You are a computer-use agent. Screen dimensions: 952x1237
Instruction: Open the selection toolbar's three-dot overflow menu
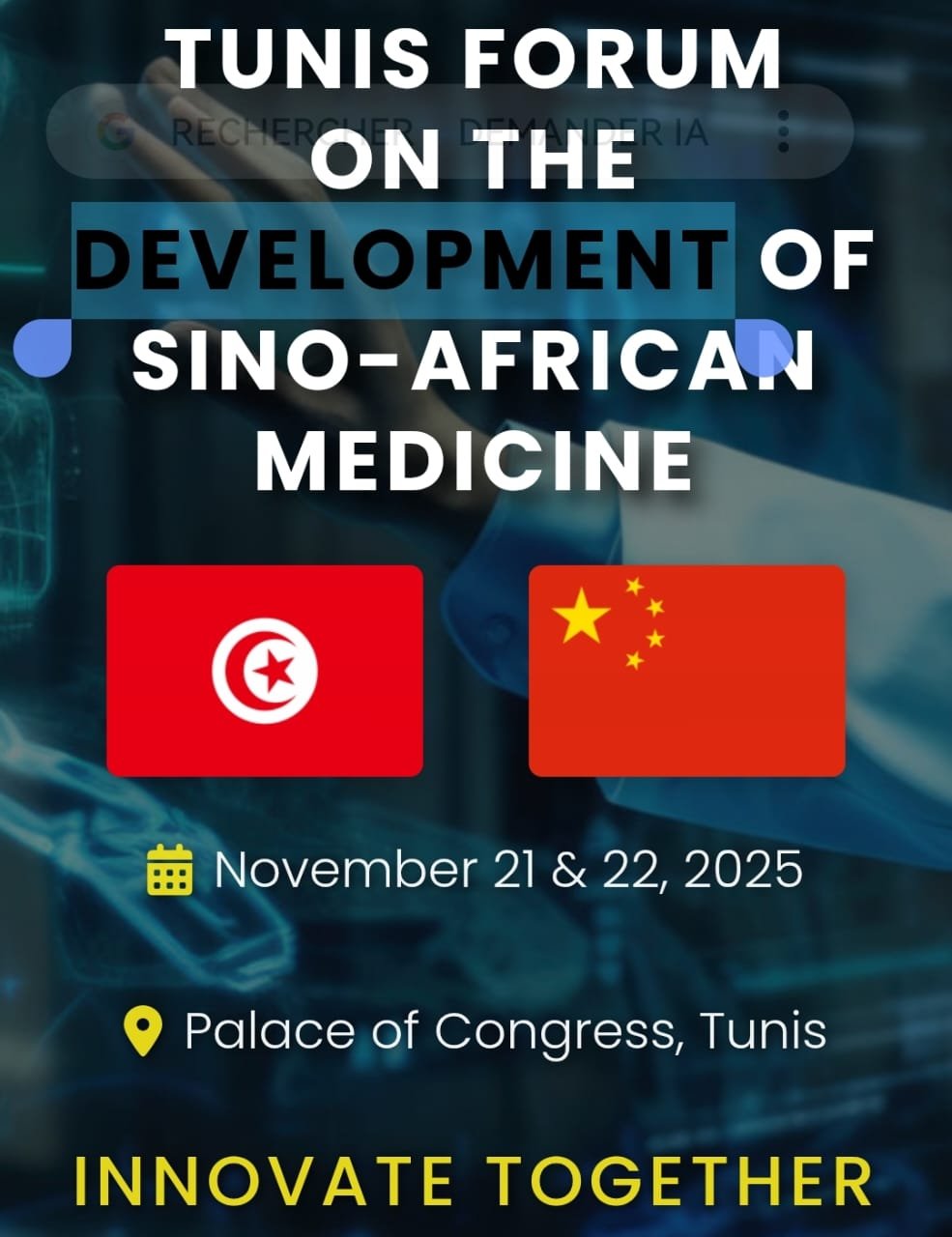[783, 131]
